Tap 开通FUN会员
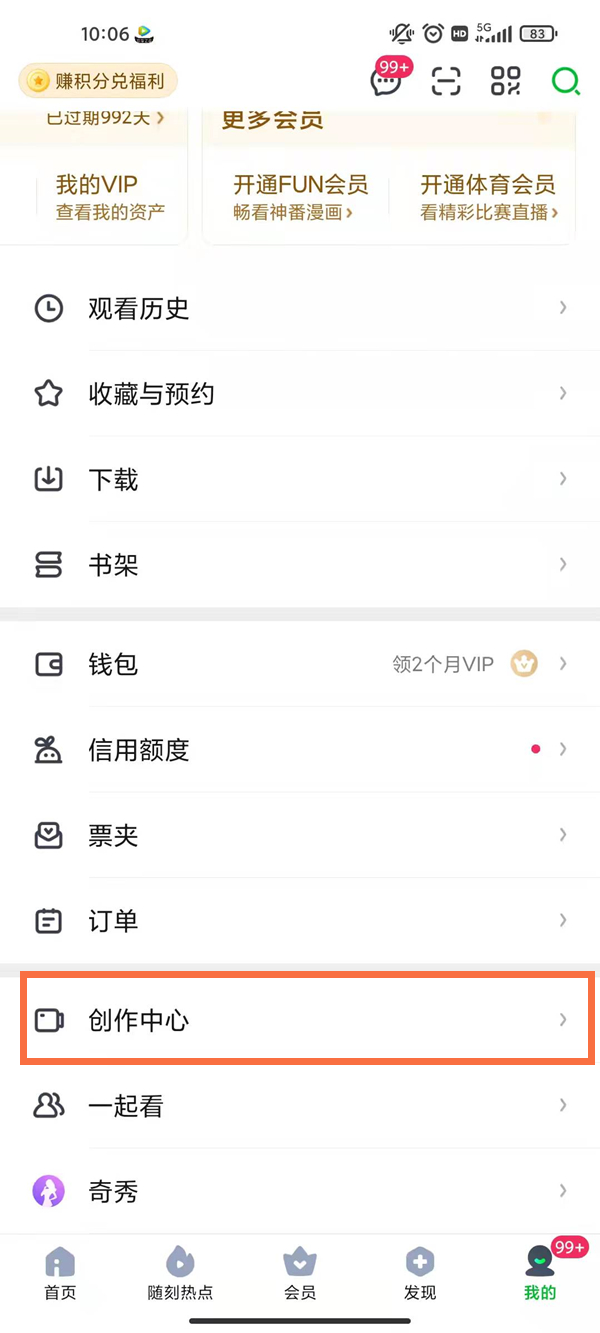Image resolution: width=600 pixels, height=1333 pixels. point(300,195)
